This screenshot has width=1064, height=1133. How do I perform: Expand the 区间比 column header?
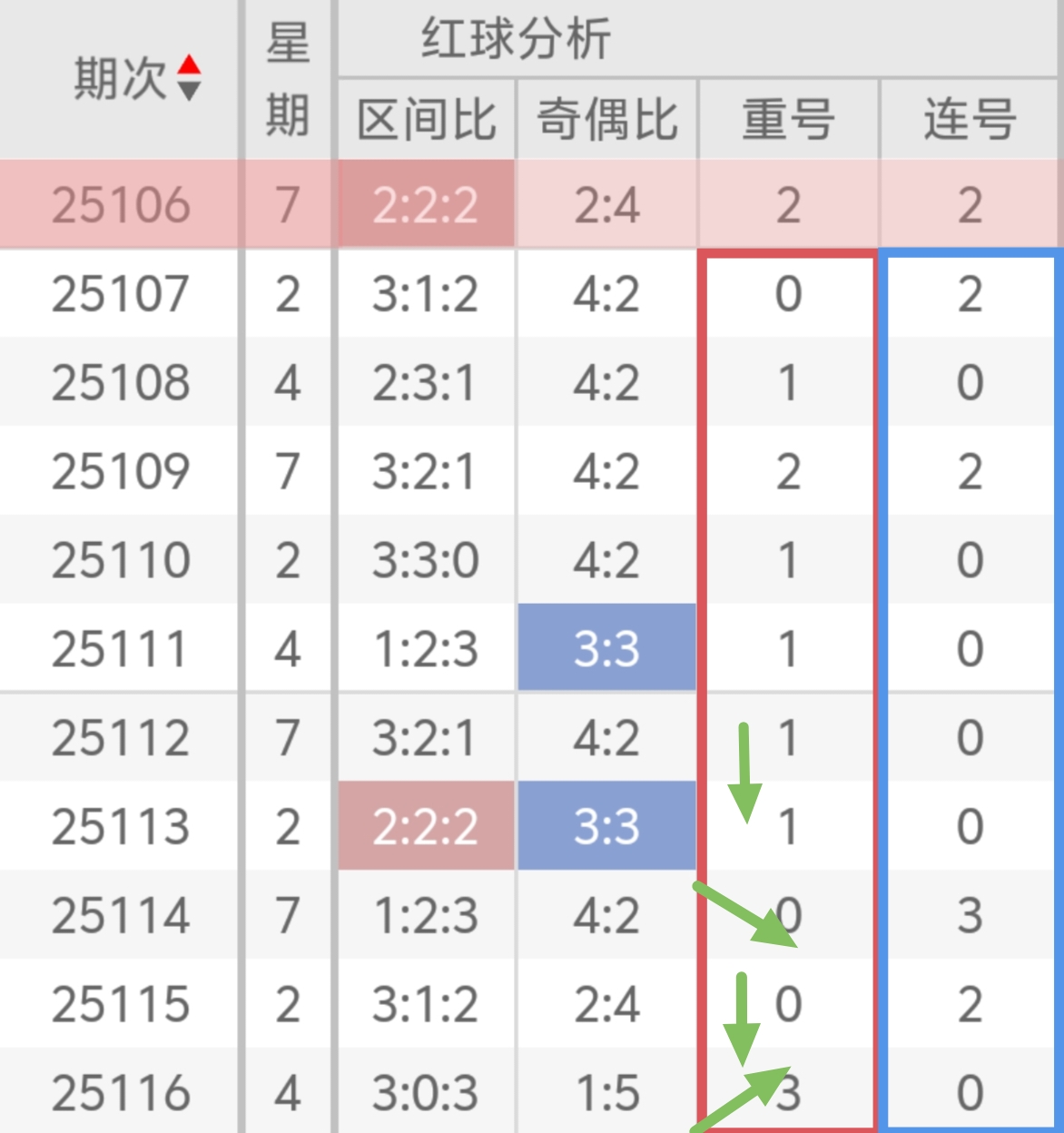(x=424, y=118)
